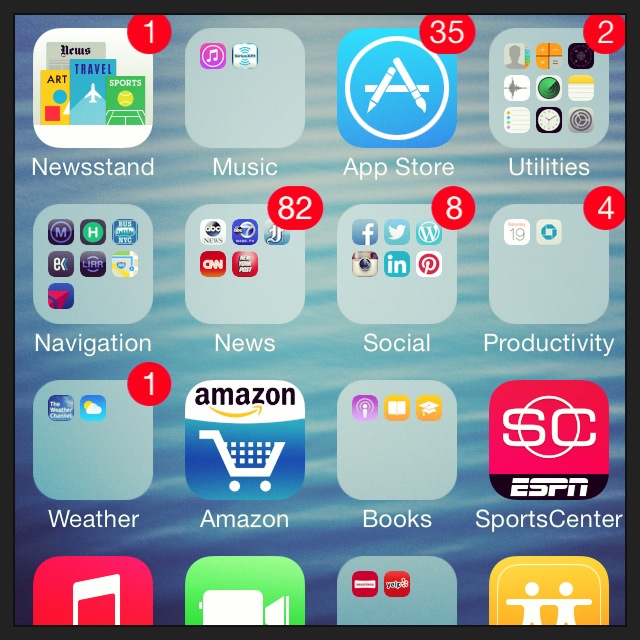This screenshot has width=640, height=640.
Task: Launch ESPN SportsCenter
Action: coord(549,440)
